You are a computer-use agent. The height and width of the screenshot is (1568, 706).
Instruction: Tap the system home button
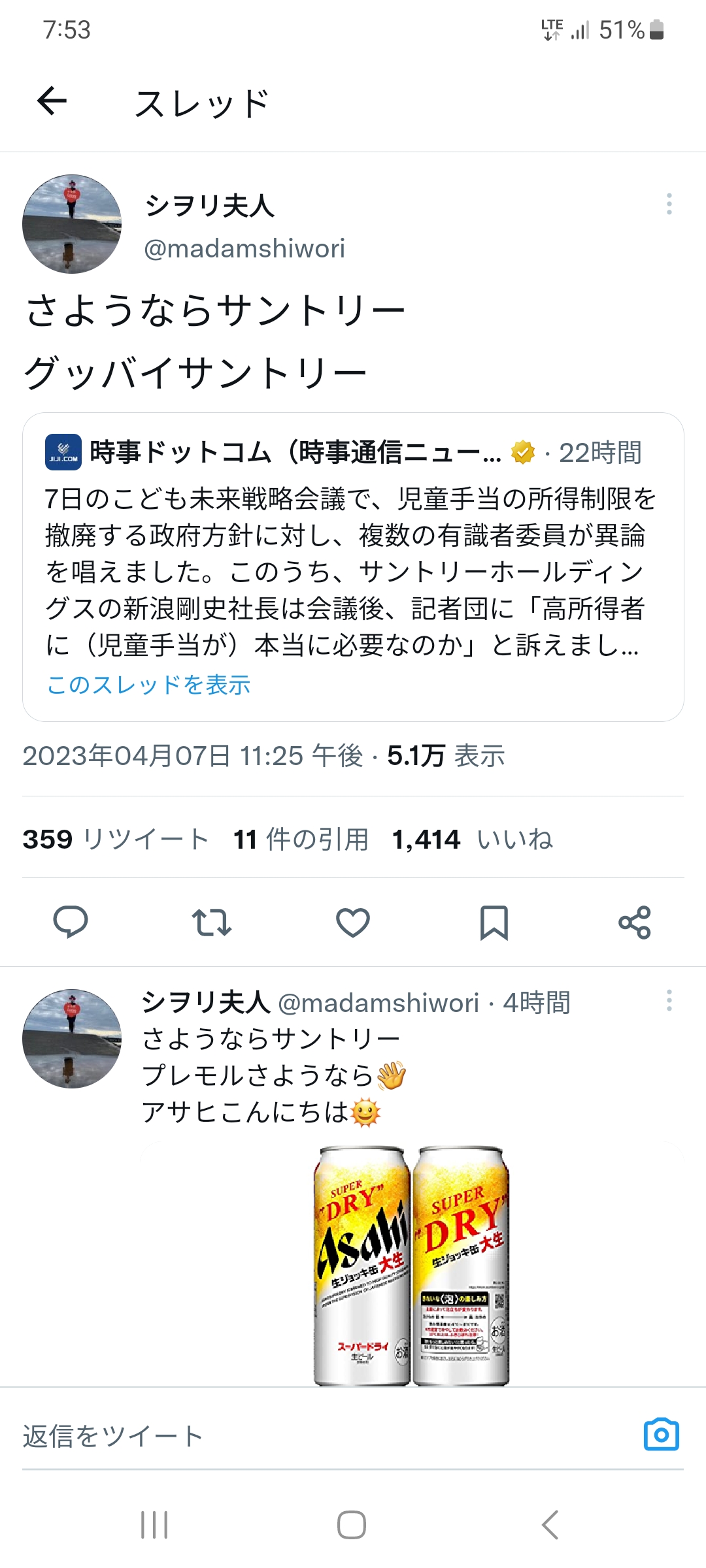[352, 1525]
